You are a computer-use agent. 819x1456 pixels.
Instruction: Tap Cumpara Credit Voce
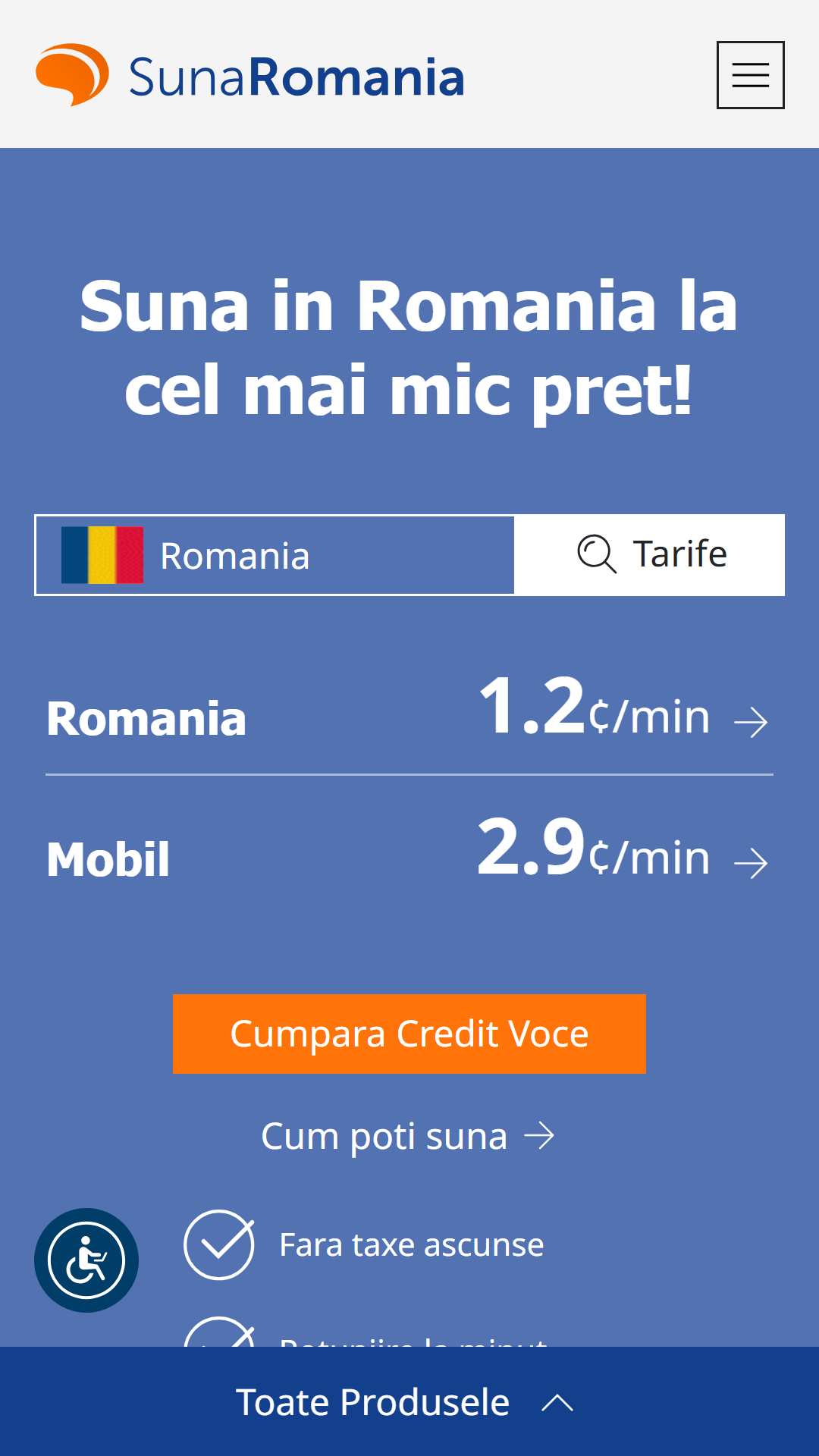point(409,1034)
